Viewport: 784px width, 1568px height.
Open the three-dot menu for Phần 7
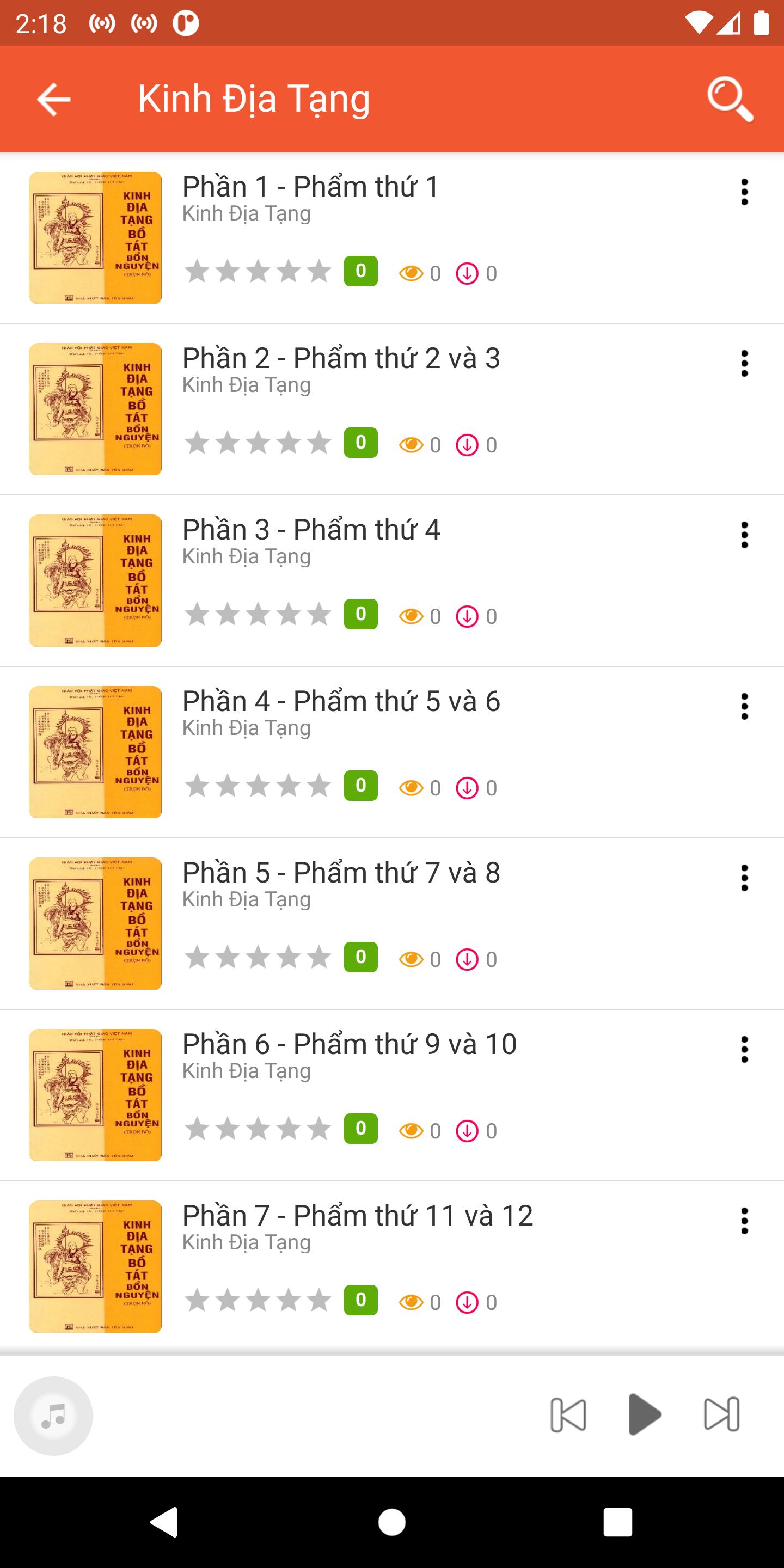click(744, 1222)
